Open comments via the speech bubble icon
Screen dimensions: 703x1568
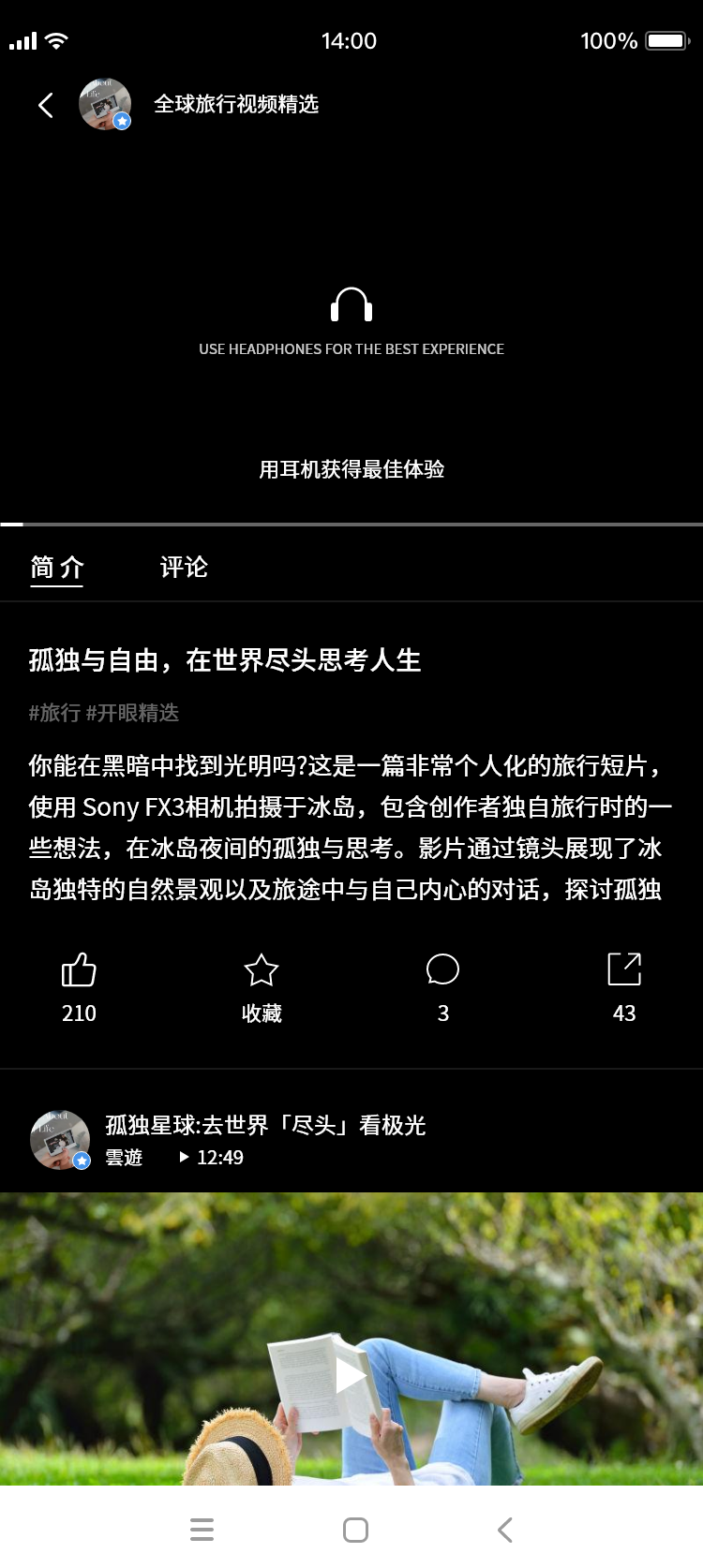(x=442, y=970)
